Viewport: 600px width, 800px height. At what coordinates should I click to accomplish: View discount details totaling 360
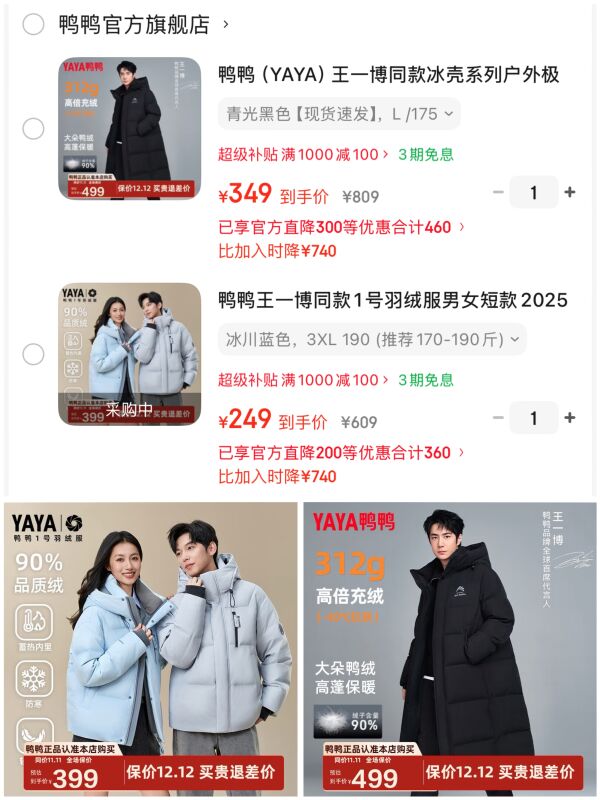pos(342,453)
